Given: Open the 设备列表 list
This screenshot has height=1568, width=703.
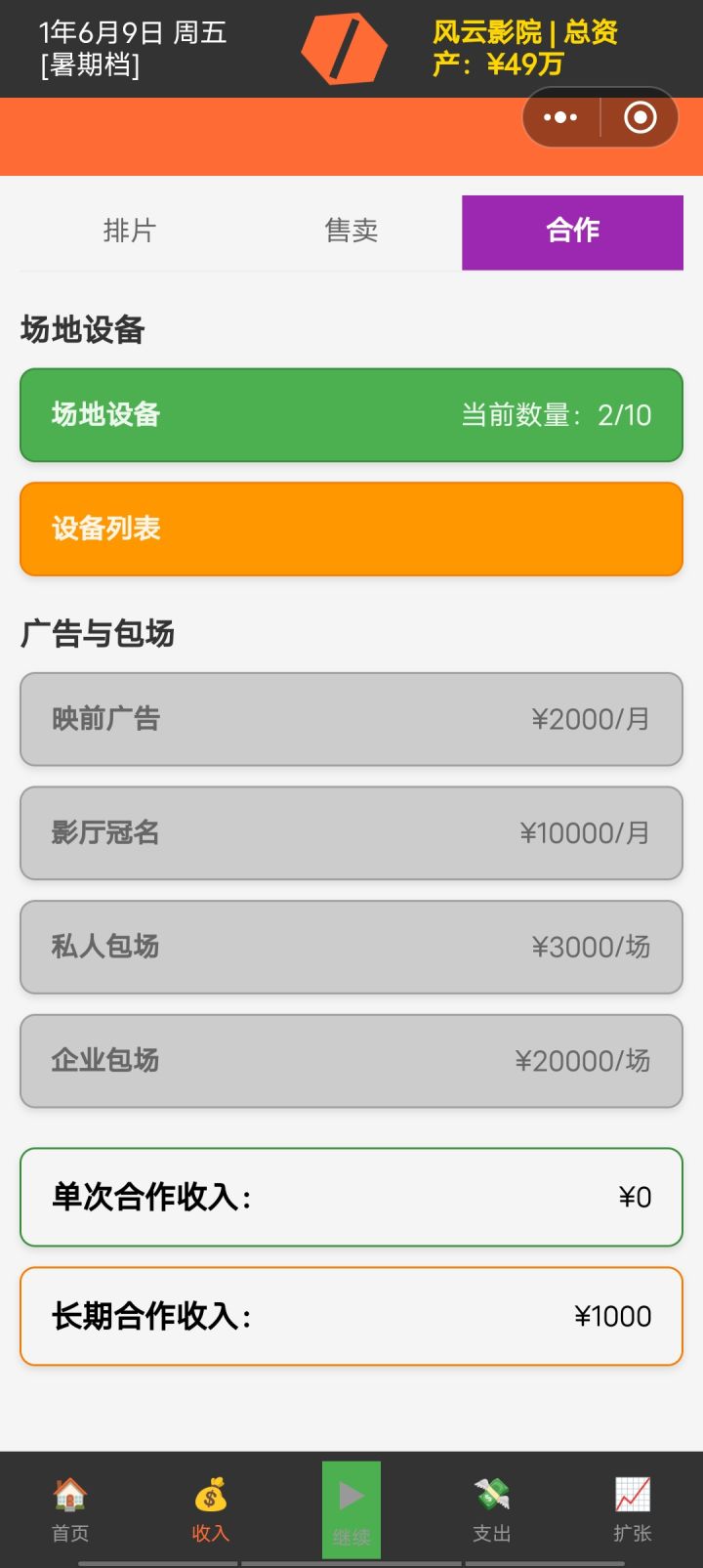Looking at the screenshot, I should [351, 529].
